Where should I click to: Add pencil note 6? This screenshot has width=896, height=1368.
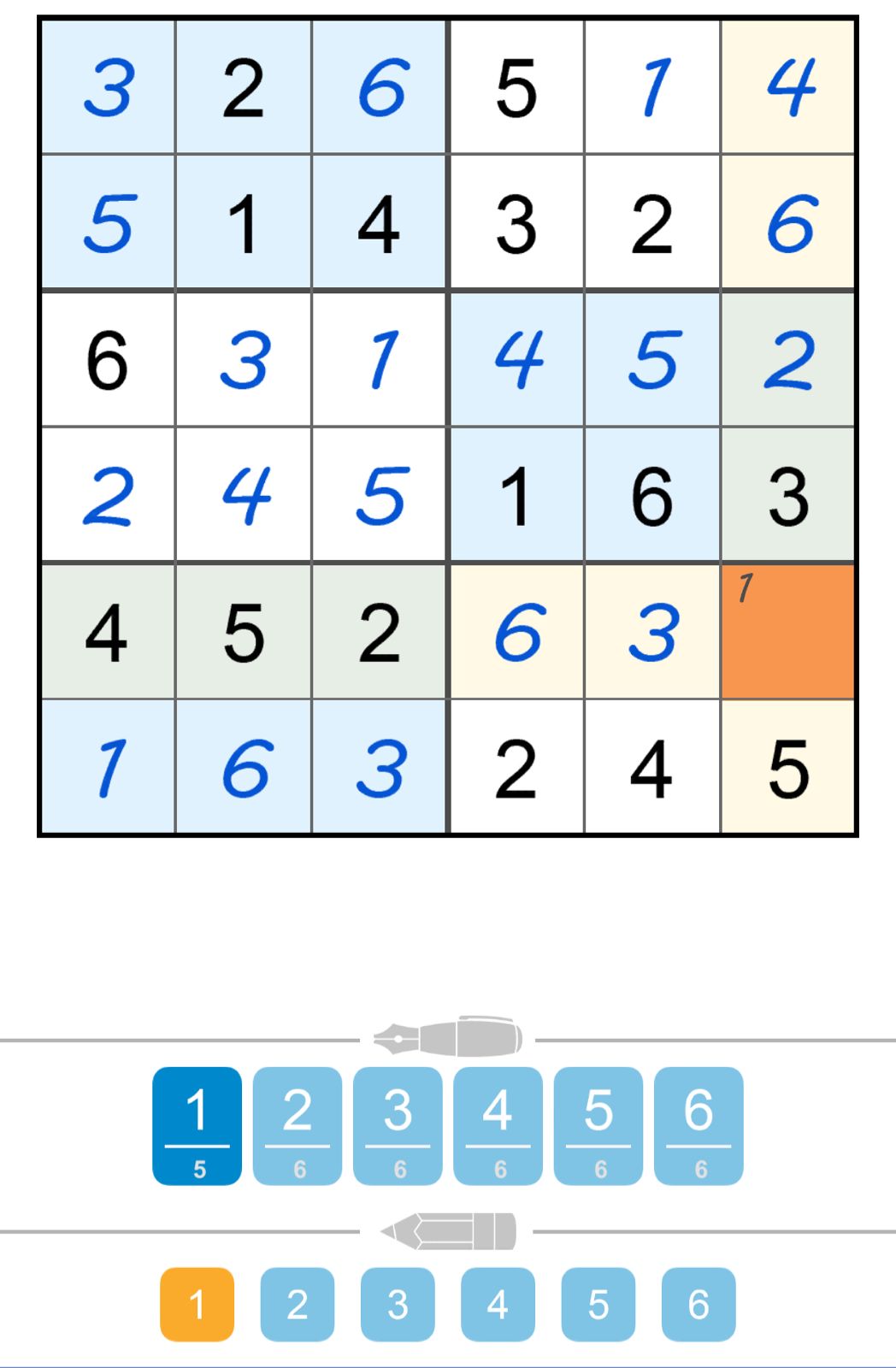pos(699,1304)
